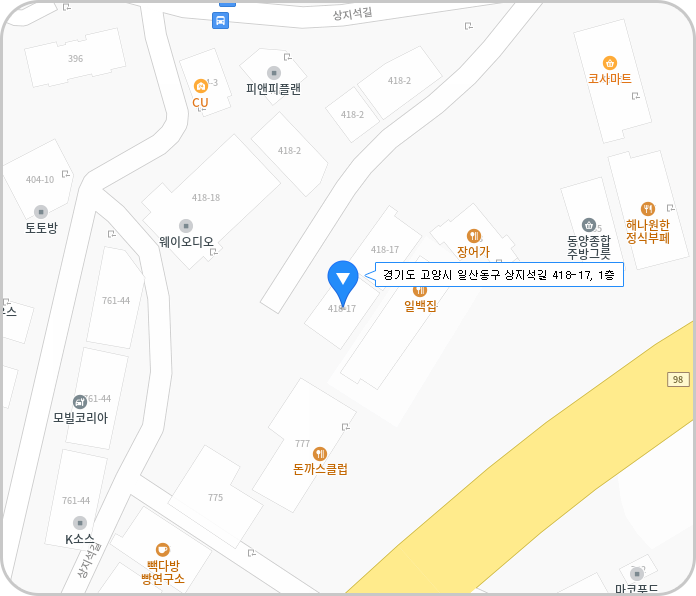This screenshot has height=596, width=696.
Task: Select the 피앤피플랜 place marker
Action: pos(274,73)
